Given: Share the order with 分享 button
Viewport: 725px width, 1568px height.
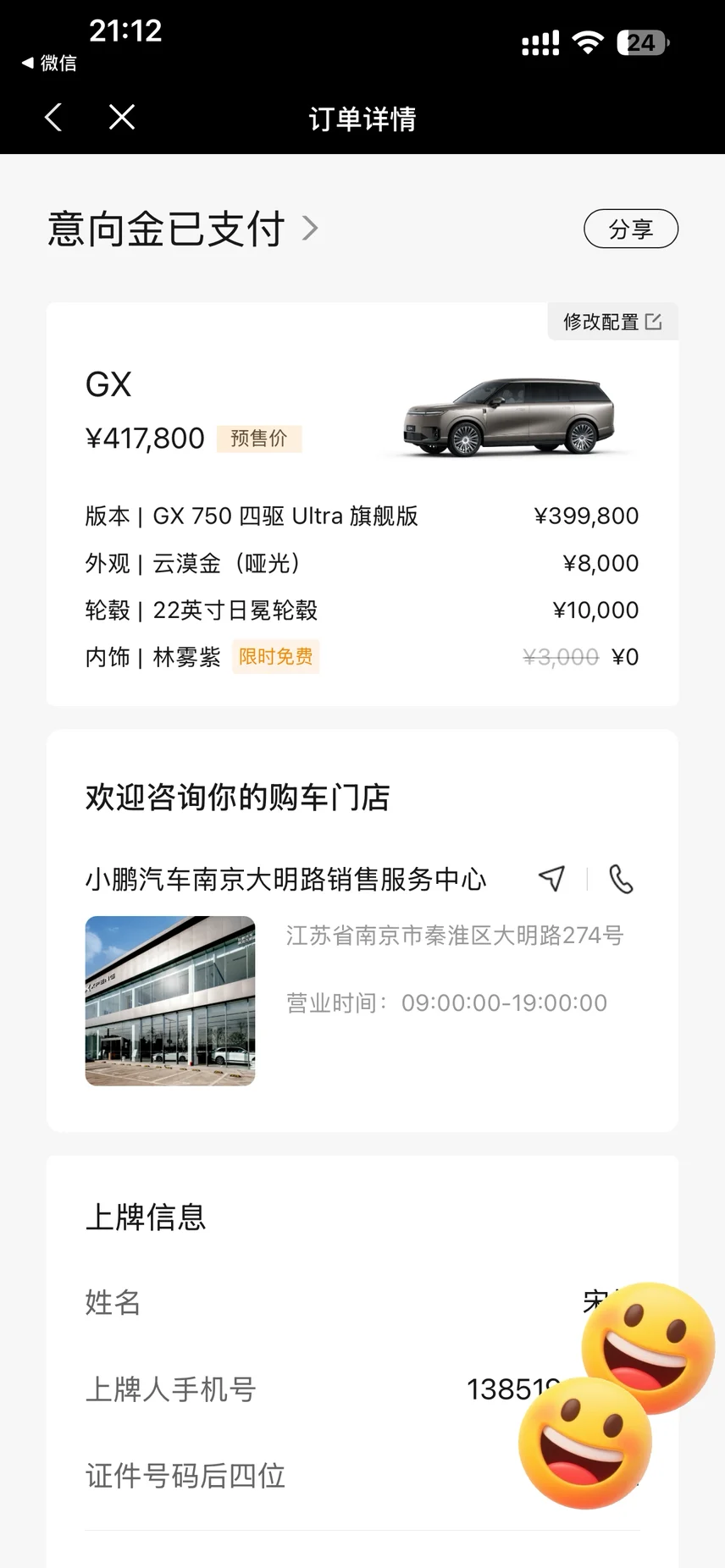Looking at the screenshot, I should [631, 229].
